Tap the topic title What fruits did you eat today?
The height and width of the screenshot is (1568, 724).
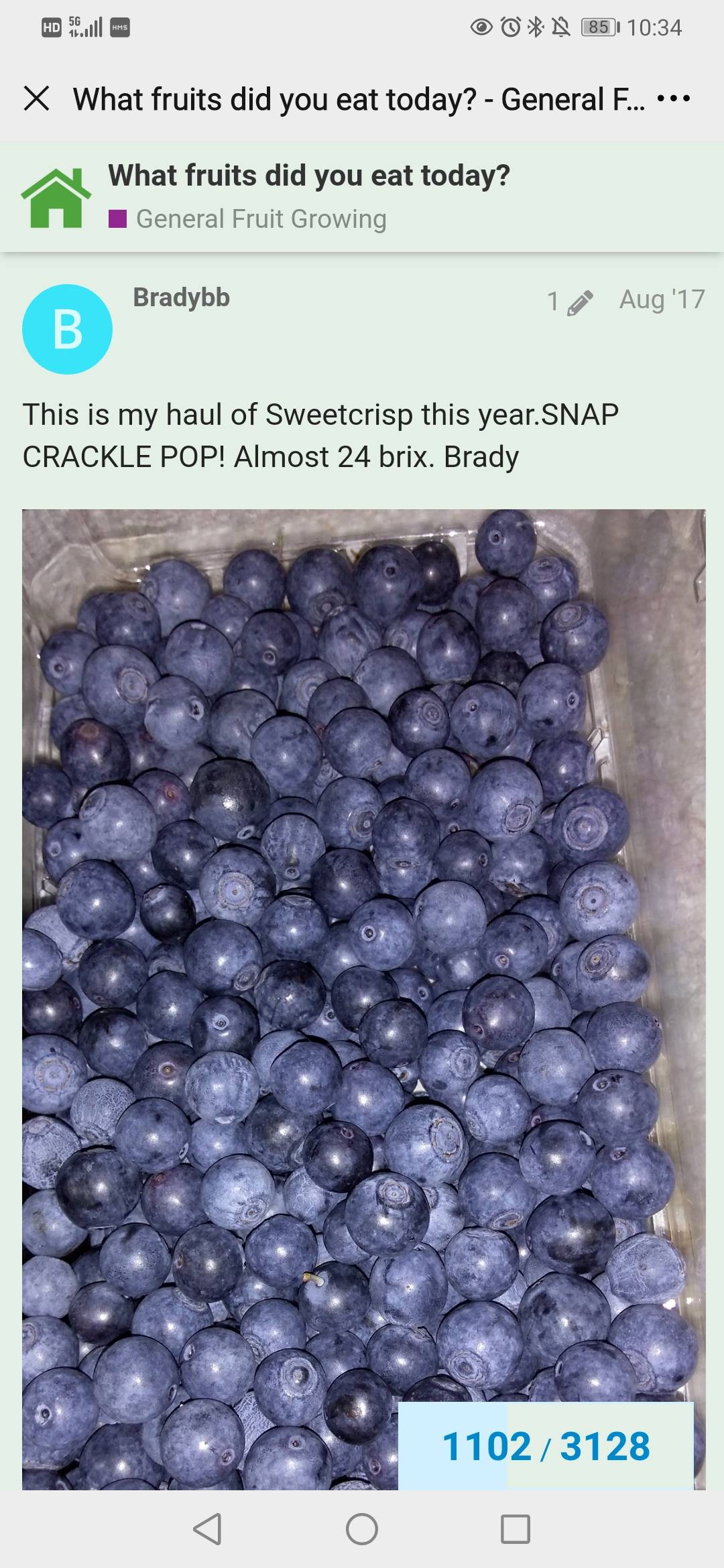pyautogui.click(x=309, y=176)
